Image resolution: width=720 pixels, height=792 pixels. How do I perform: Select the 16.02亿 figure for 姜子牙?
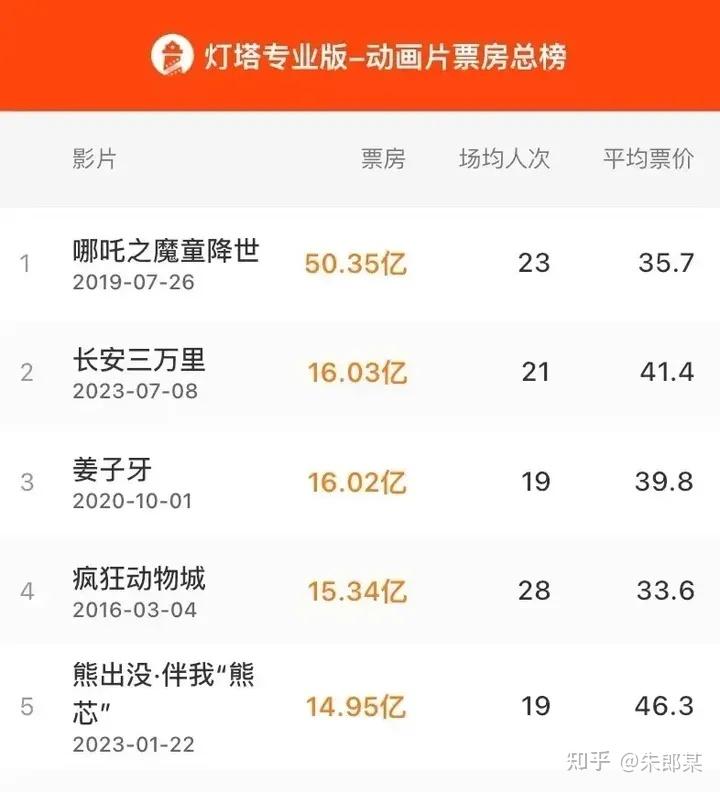[356, 480]
